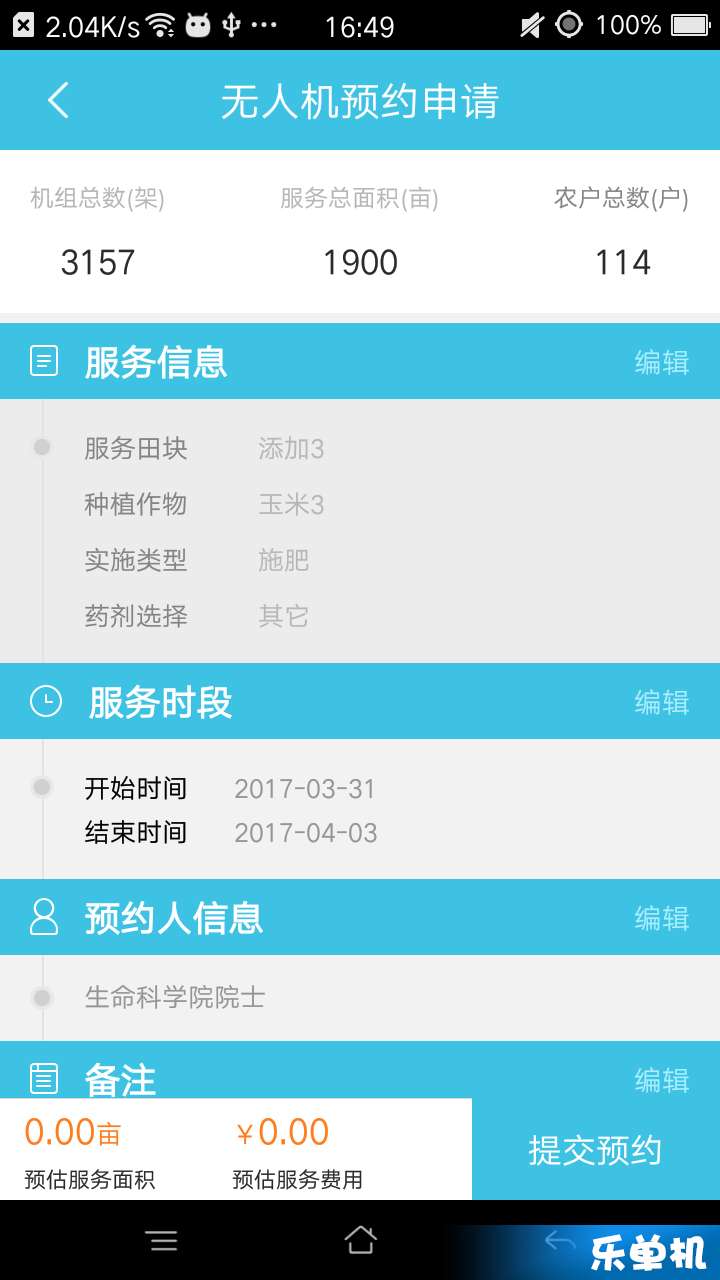The image size is (720, 1280).
Task: Edit the 预约人信息 section
Action: pos(662,918)
